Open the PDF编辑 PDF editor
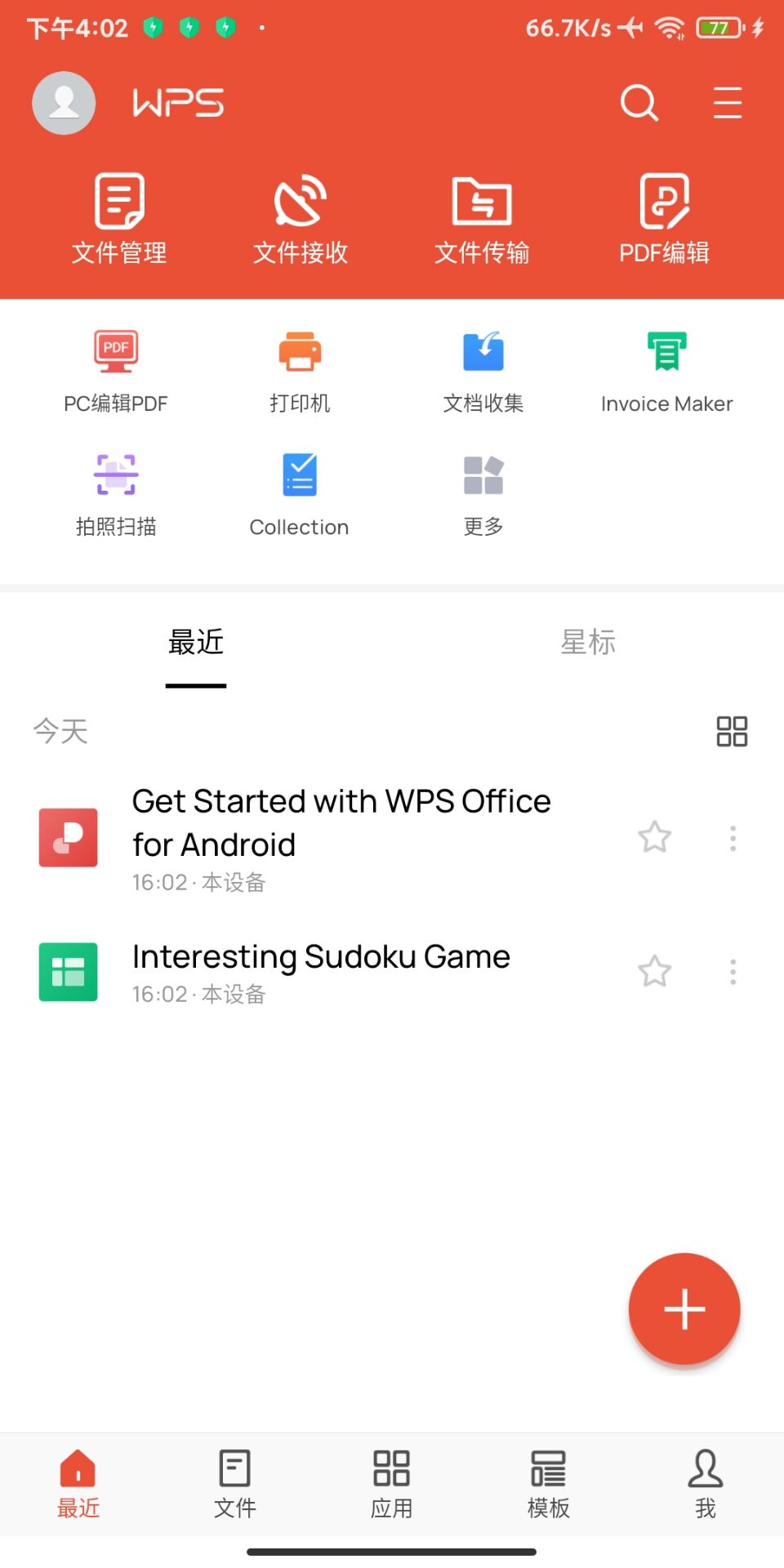Image resolution: width=784 pixels, height=1568 pixels. tap(665, 216)
